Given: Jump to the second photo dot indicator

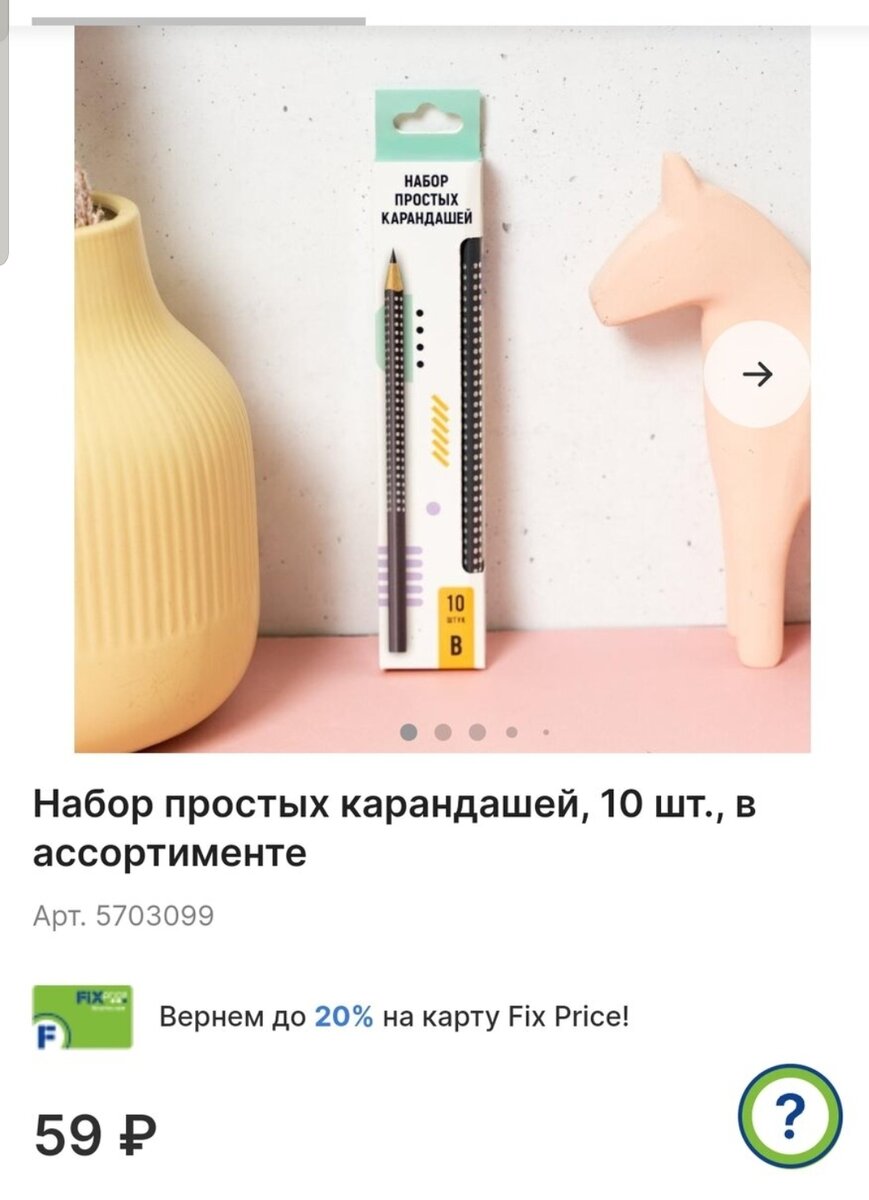Looking at the screenshot, I should tap(443, 732).
